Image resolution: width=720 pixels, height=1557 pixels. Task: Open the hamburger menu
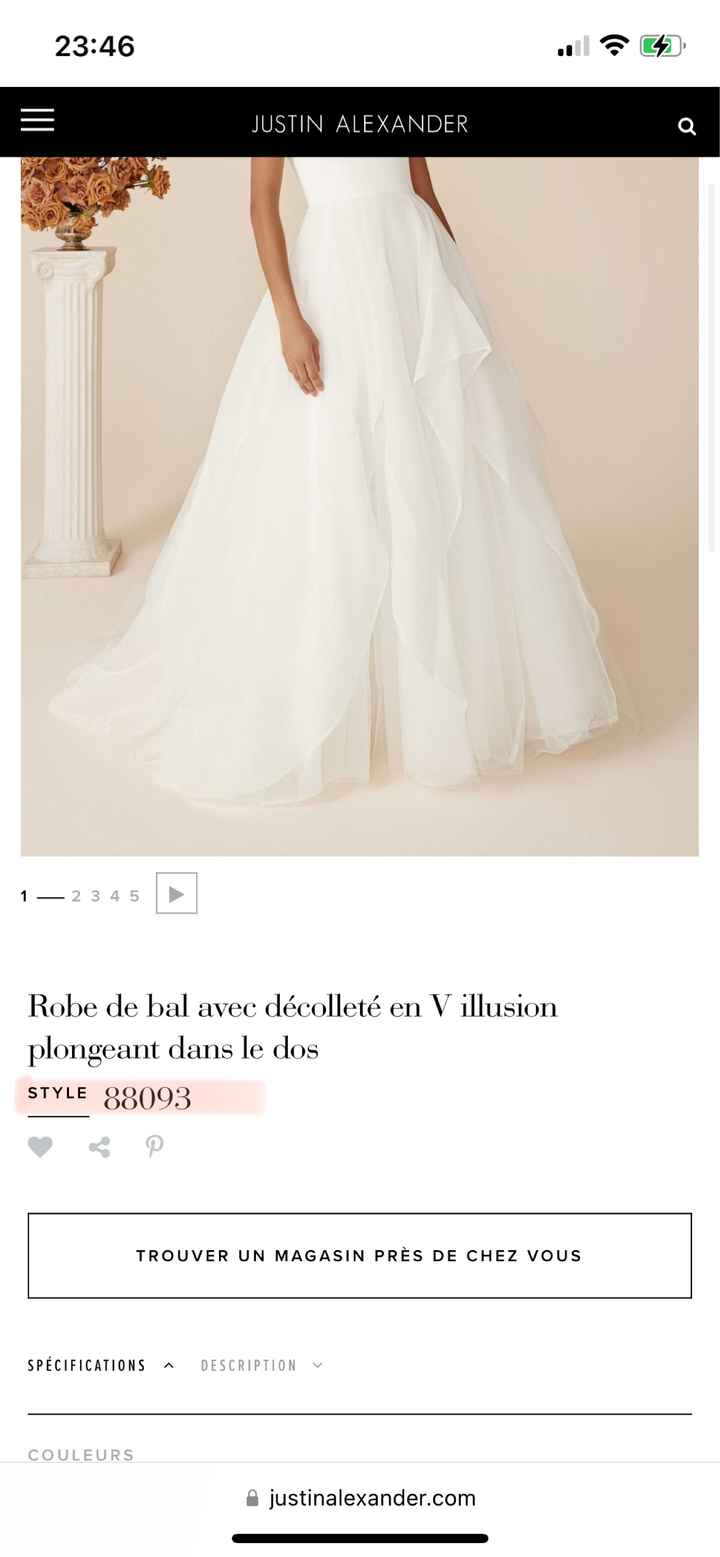point(37,121)
